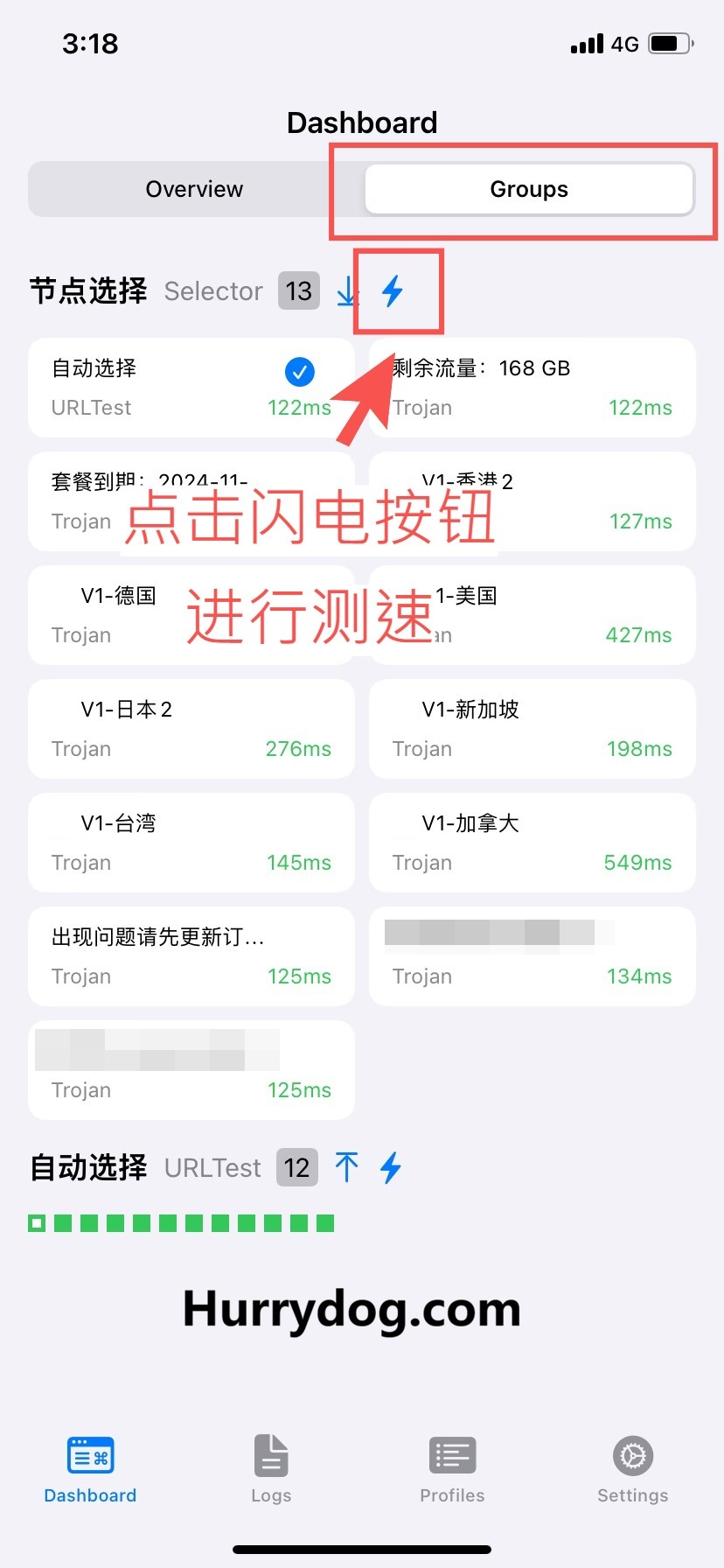This screenshot has height=1568, width=724.
Task: Choose the V1-新加坡 node
Action: (532, 728)
